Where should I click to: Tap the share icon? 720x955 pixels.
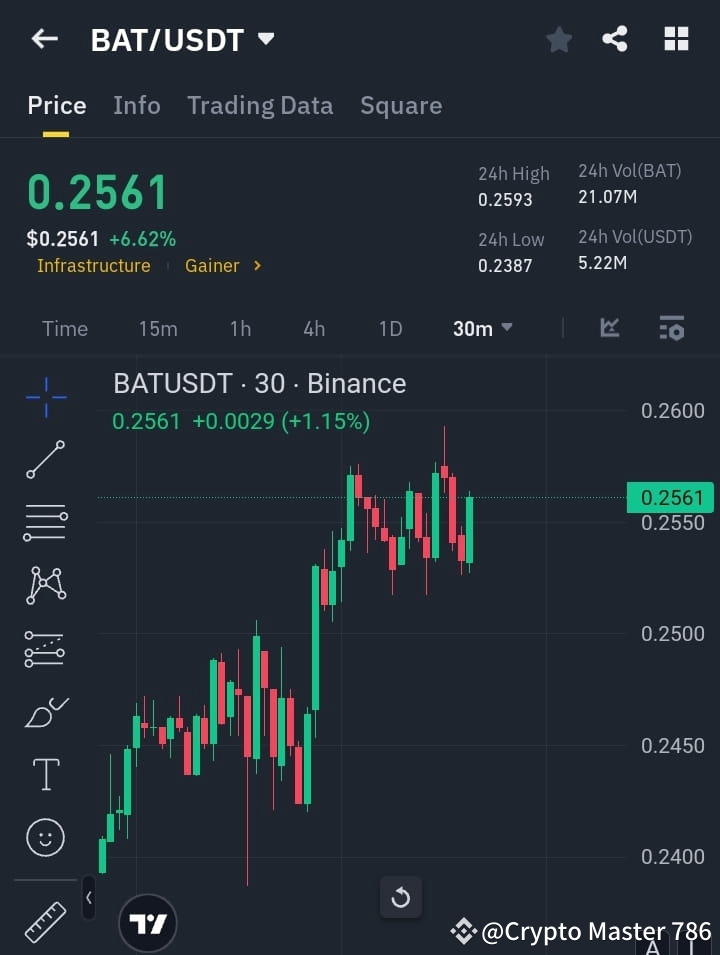[615, 39]
